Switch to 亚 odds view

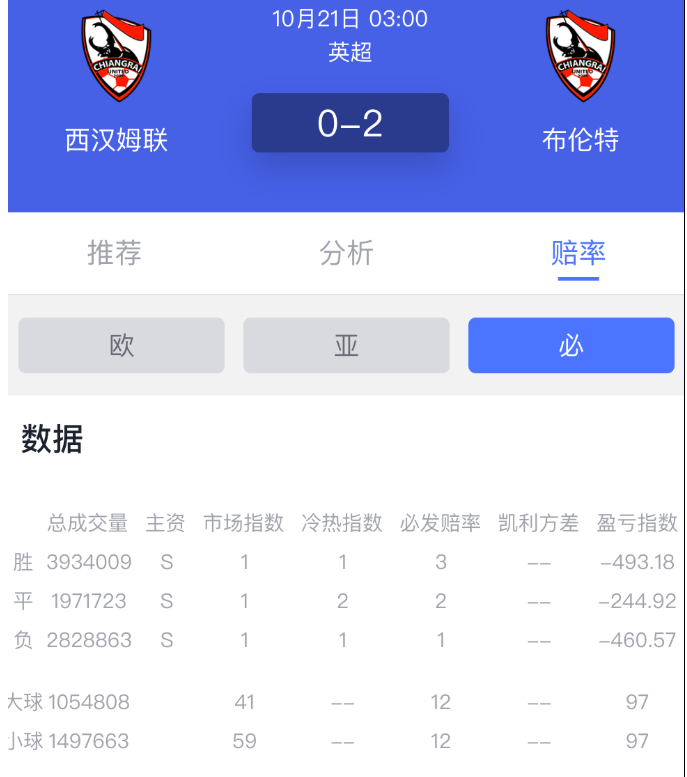(x=346, y=346)
